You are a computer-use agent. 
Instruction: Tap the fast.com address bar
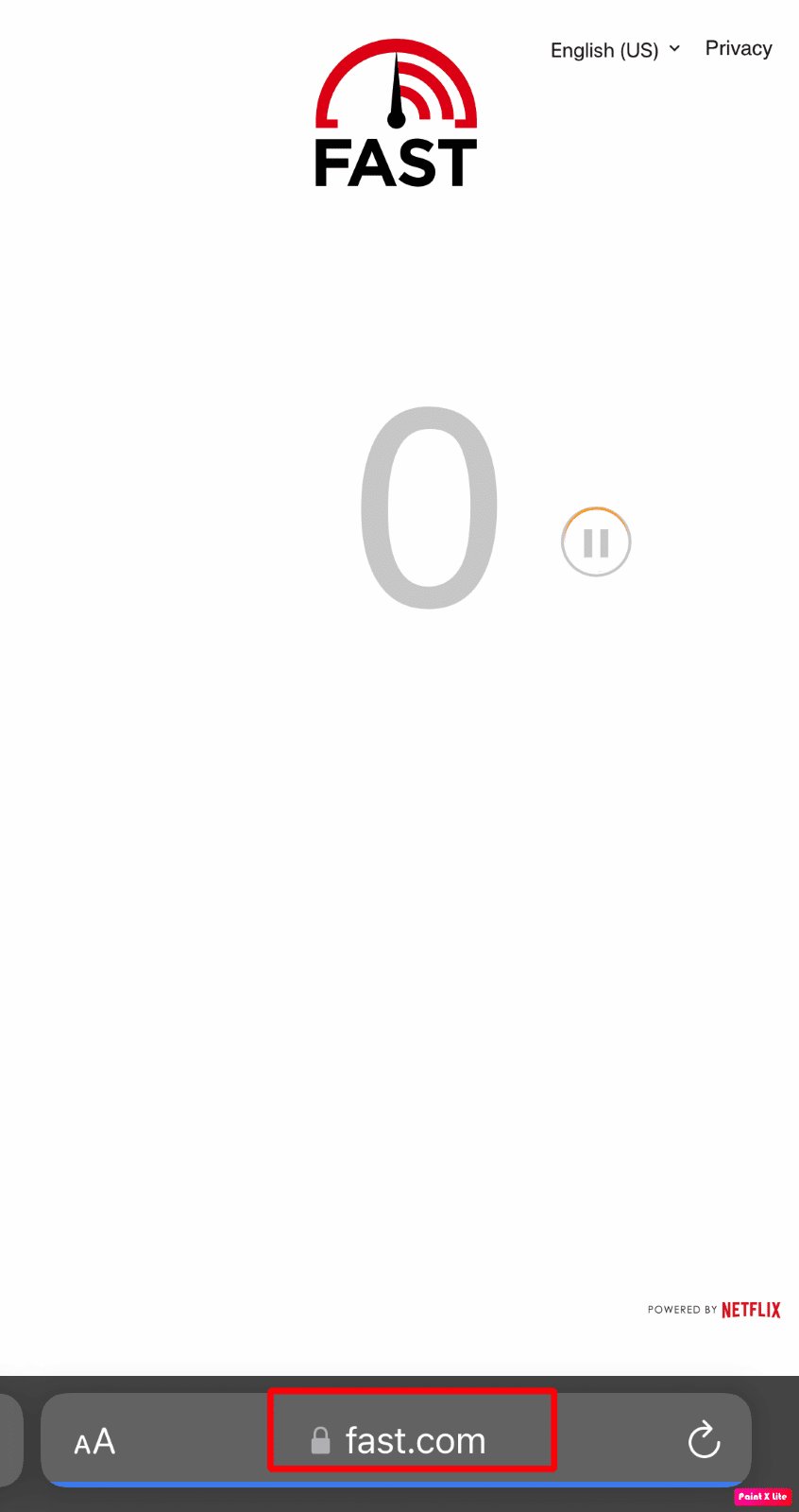(x=413, y=1440)
